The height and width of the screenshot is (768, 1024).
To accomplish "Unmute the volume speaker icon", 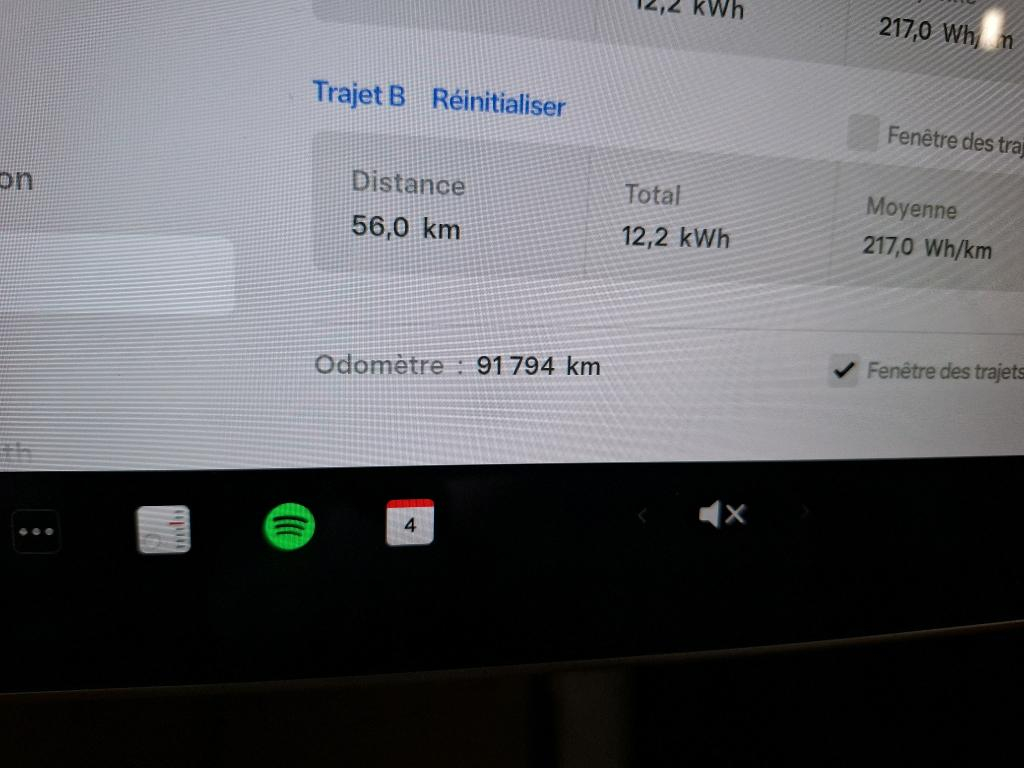I will click(x=722, y=515).
